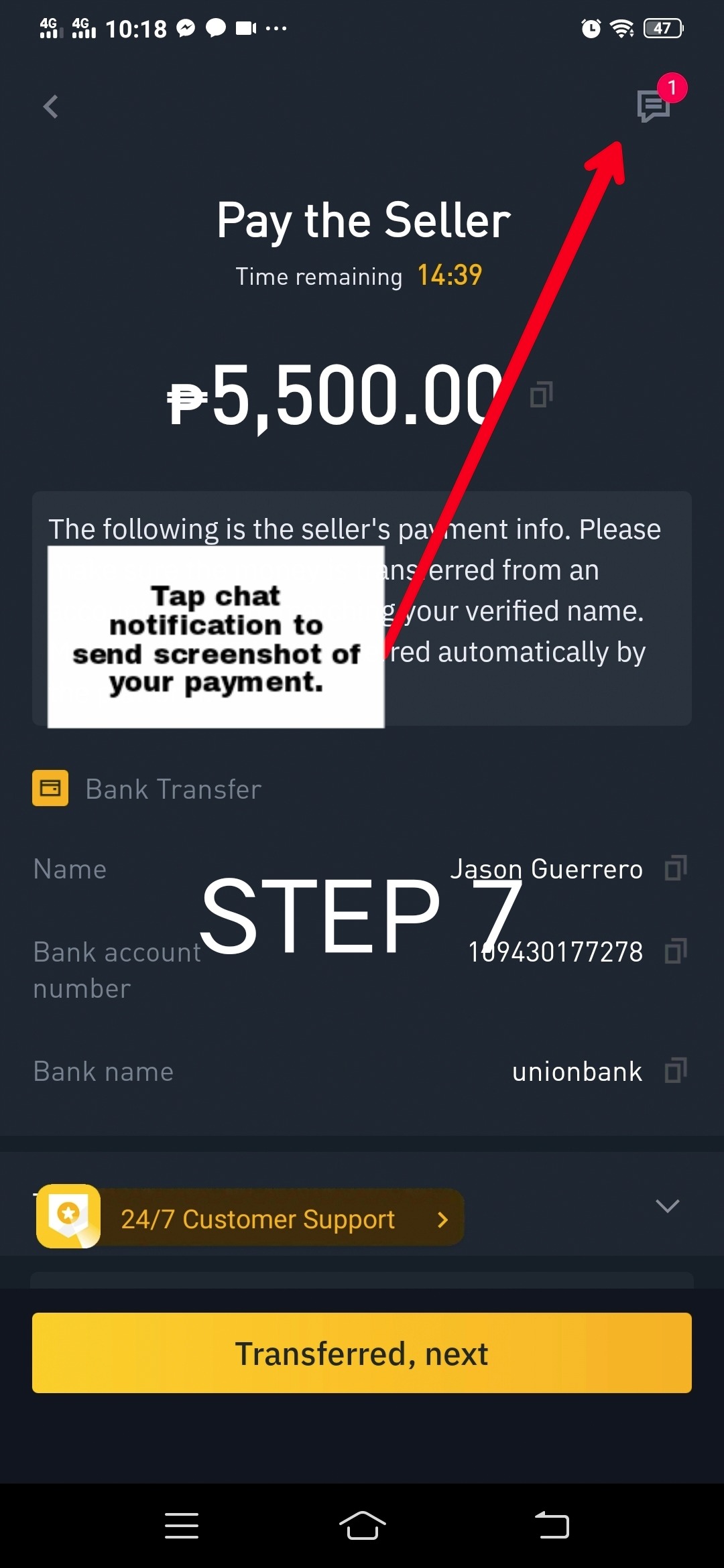The width and height of the screenshot is (724, 1568).
Task: Expand the section with the down chevron
Action: click(667, 1206)
